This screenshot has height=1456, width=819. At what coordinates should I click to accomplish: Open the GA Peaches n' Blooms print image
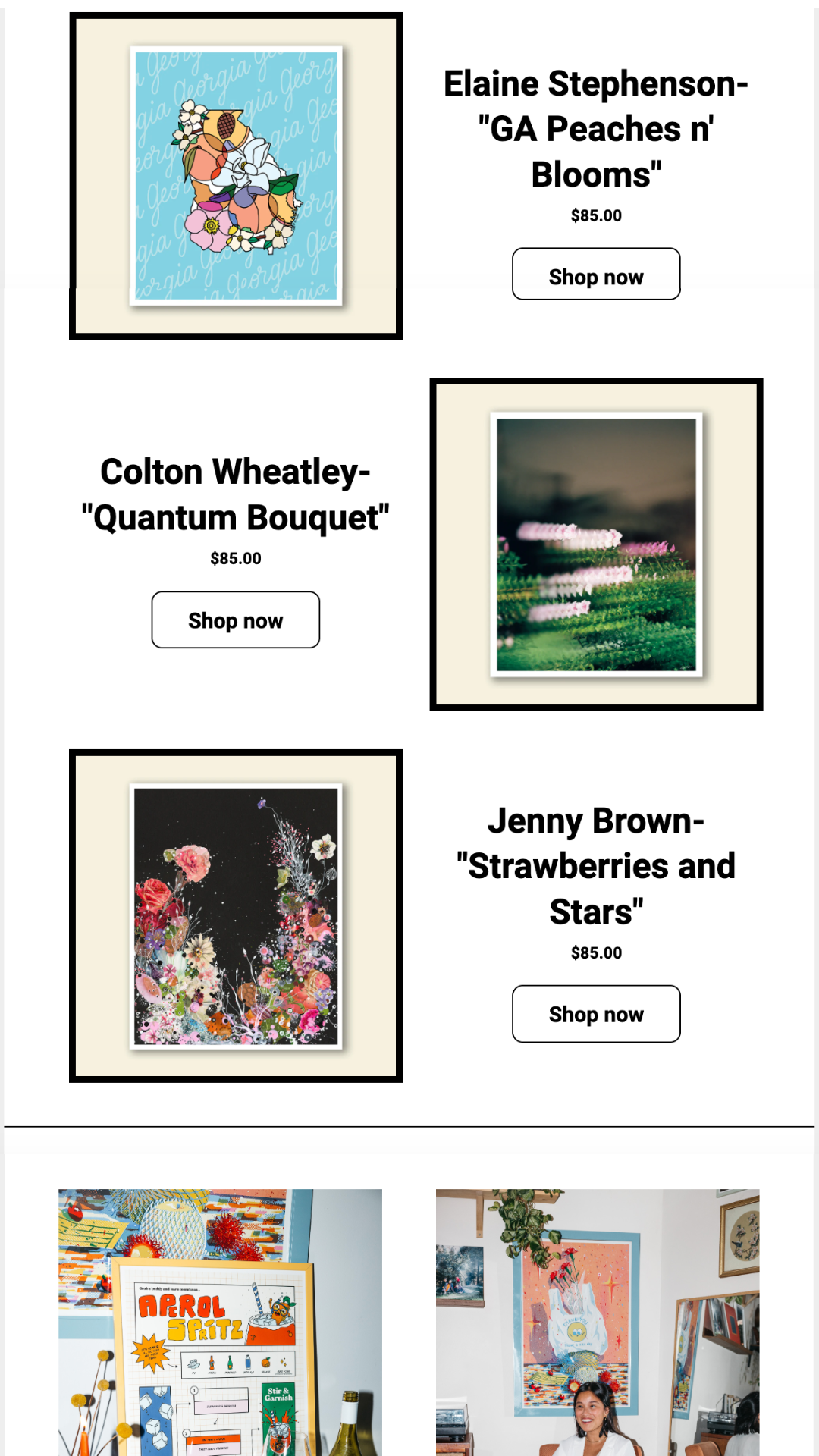click(x=236, y=176)
